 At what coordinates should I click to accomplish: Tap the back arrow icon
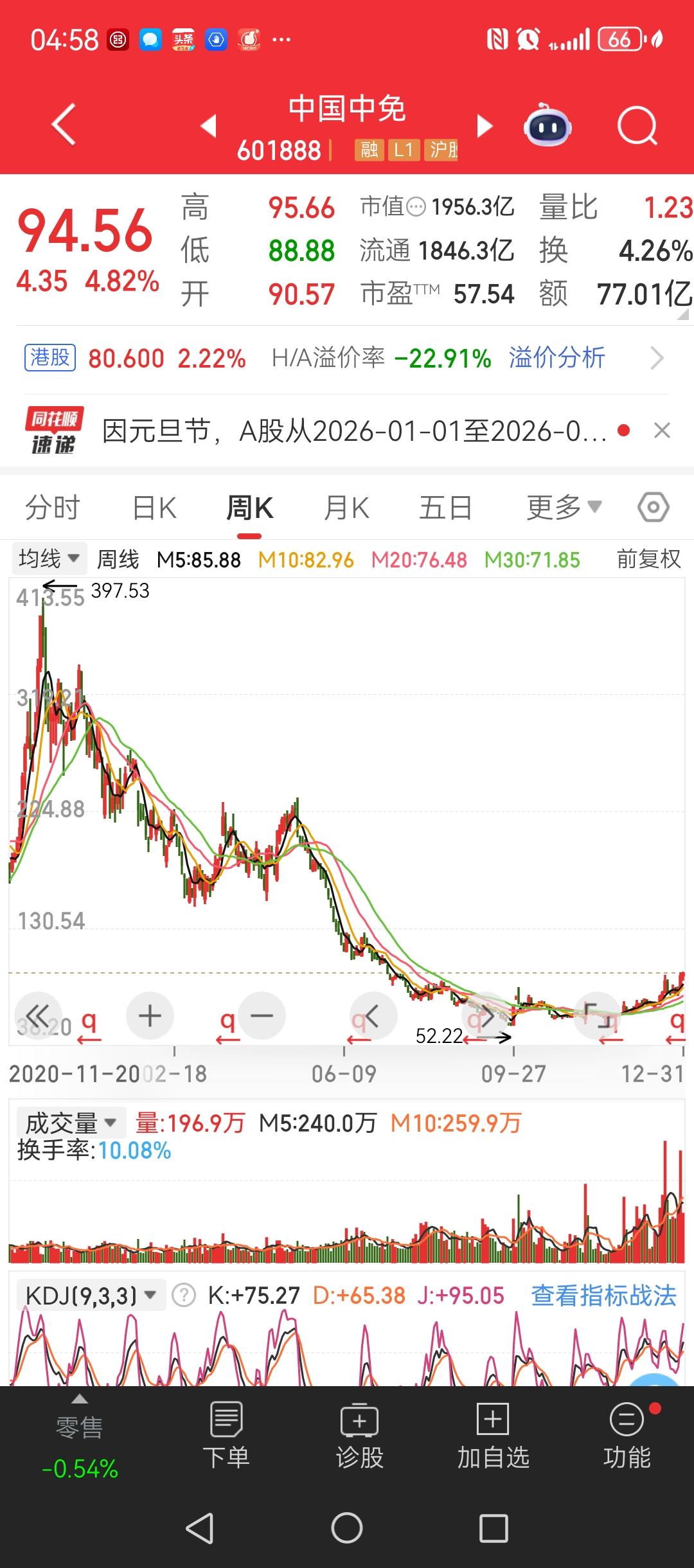coord(62,125)
